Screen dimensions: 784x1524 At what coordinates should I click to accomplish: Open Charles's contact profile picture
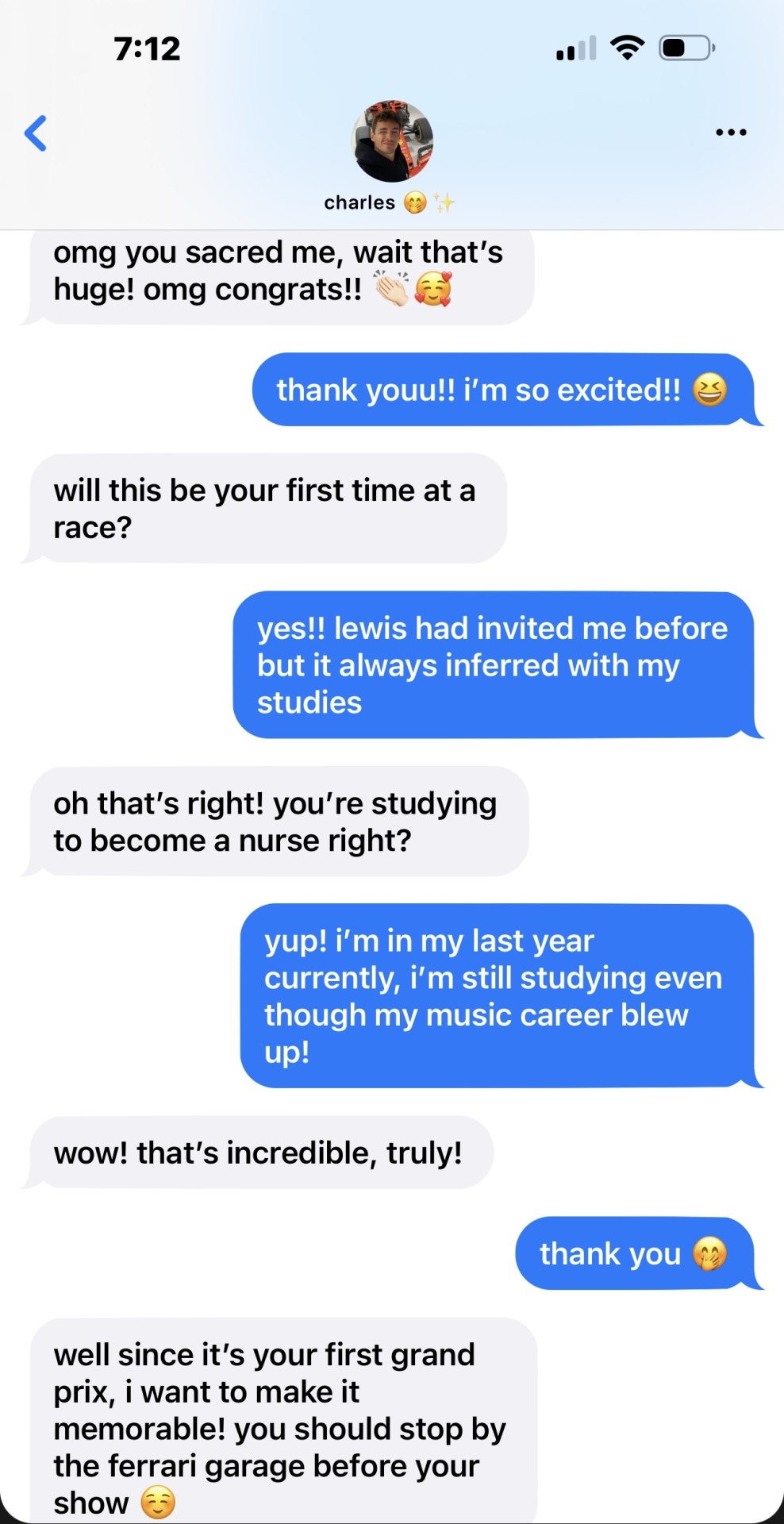(392, 141)
